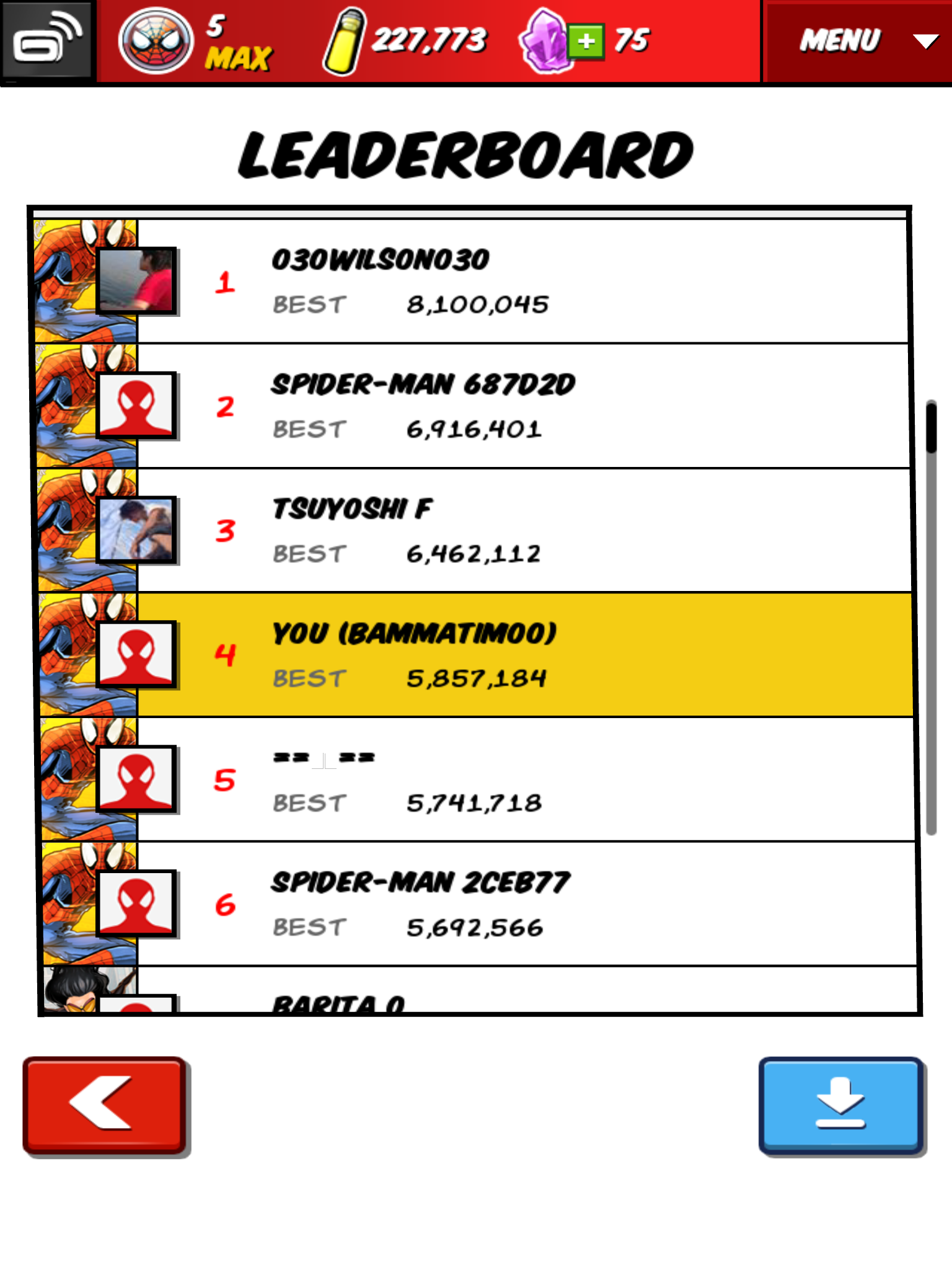Go back with the red arrow button
Image resolution: width=952 pixels, height=1270 pixels.
click(x=104, y=1106)
